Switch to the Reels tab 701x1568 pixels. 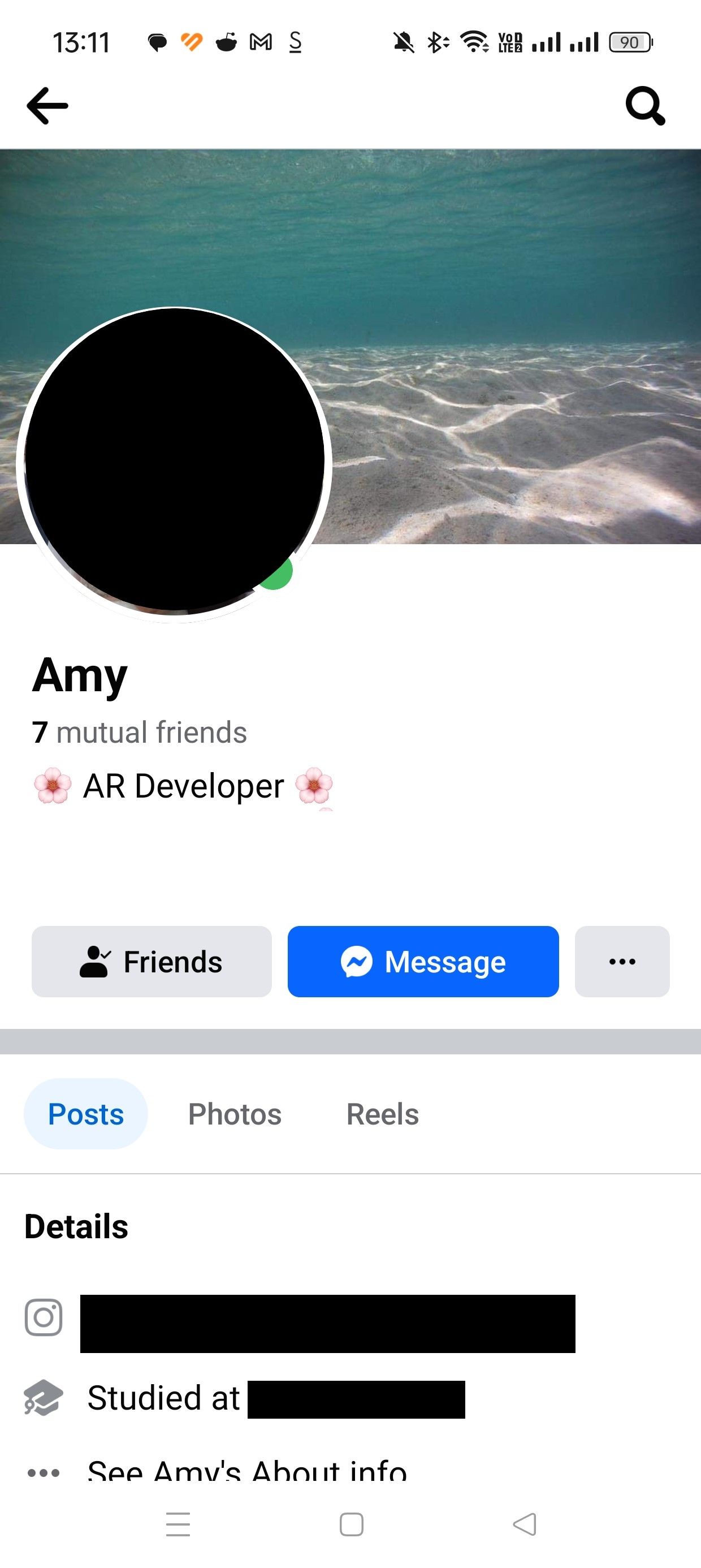(x=382, y=1114)
